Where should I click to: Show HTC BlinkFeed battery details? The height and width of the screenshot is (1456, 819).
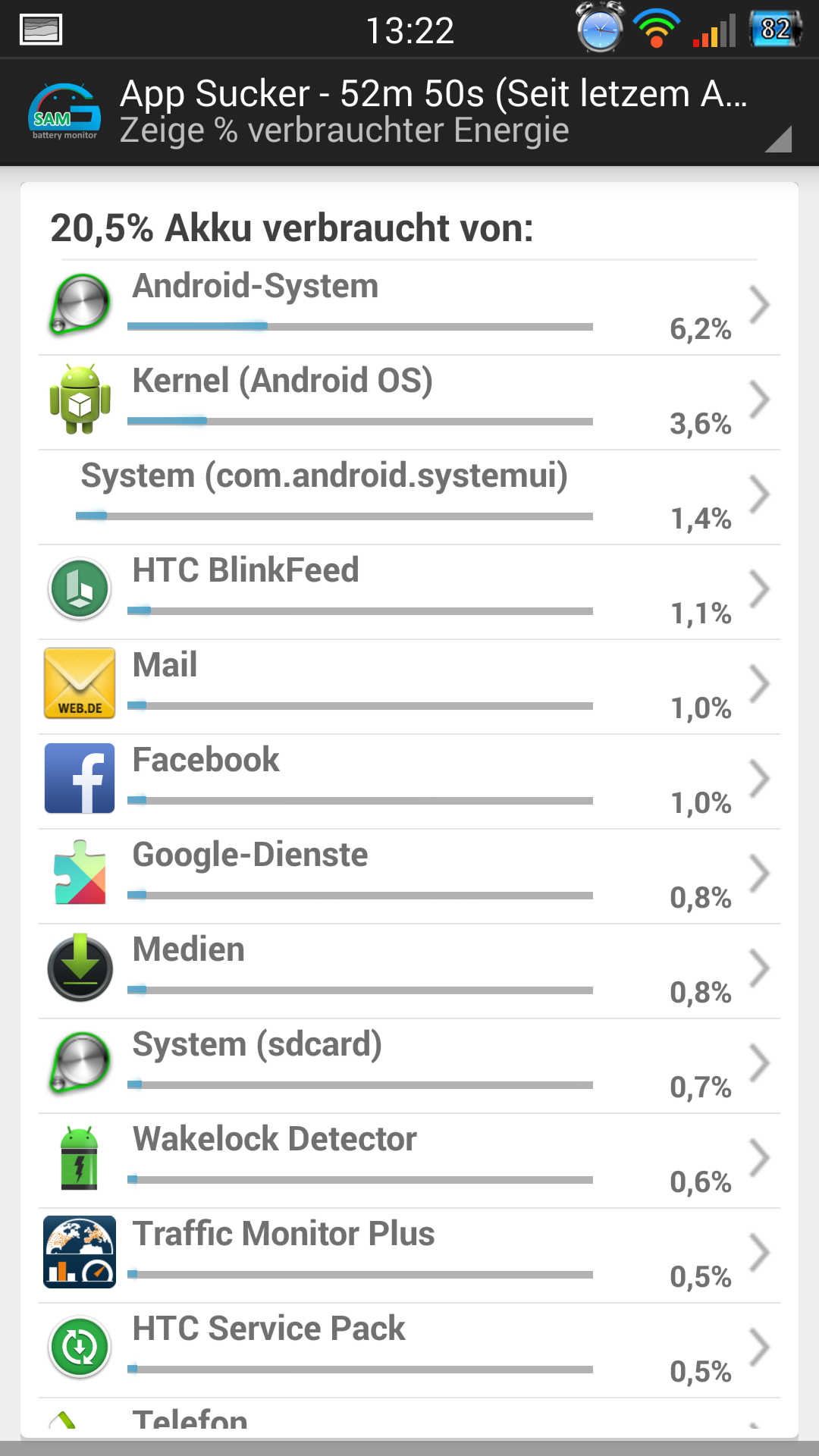point(409,592)
